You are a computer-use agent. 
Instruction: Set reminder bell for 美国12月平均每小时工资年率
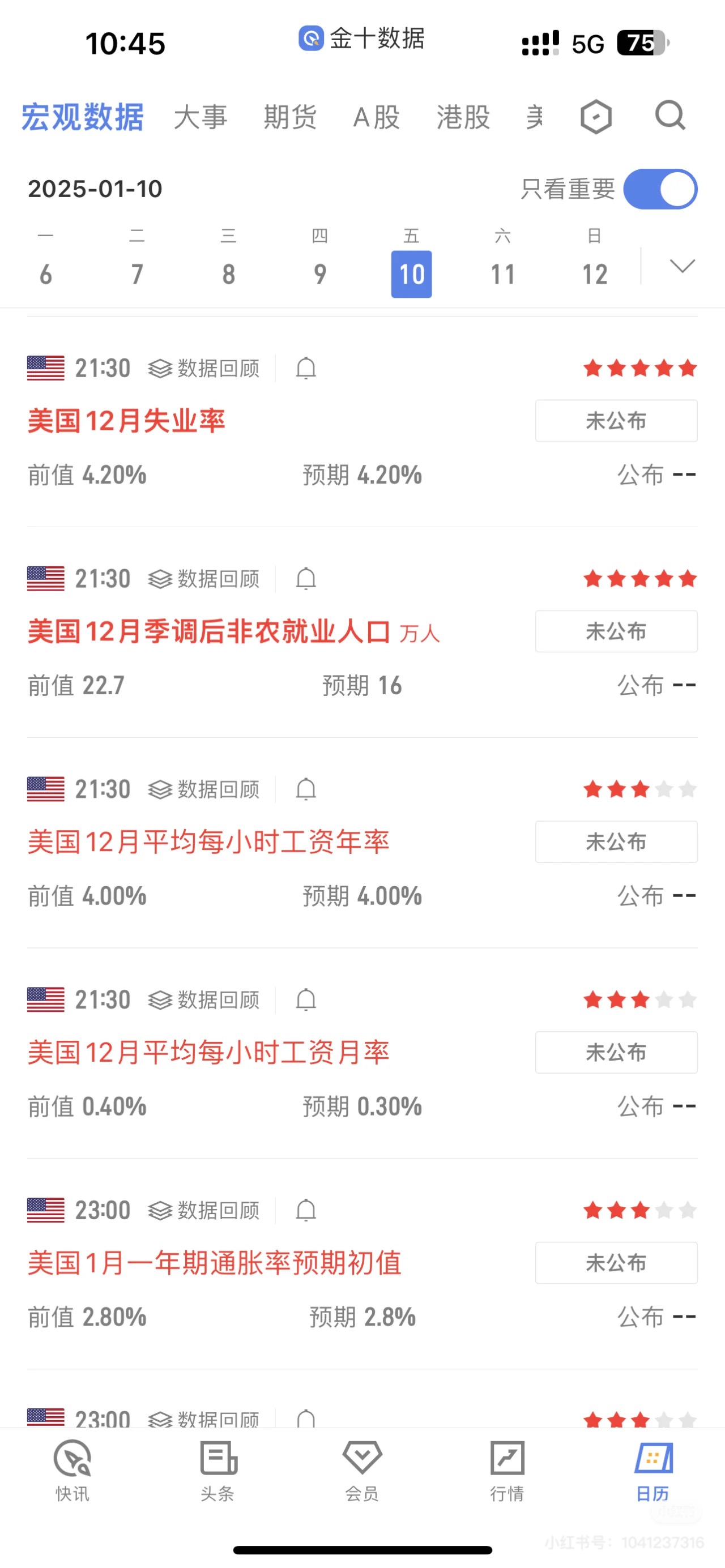[x=306, y=789]
